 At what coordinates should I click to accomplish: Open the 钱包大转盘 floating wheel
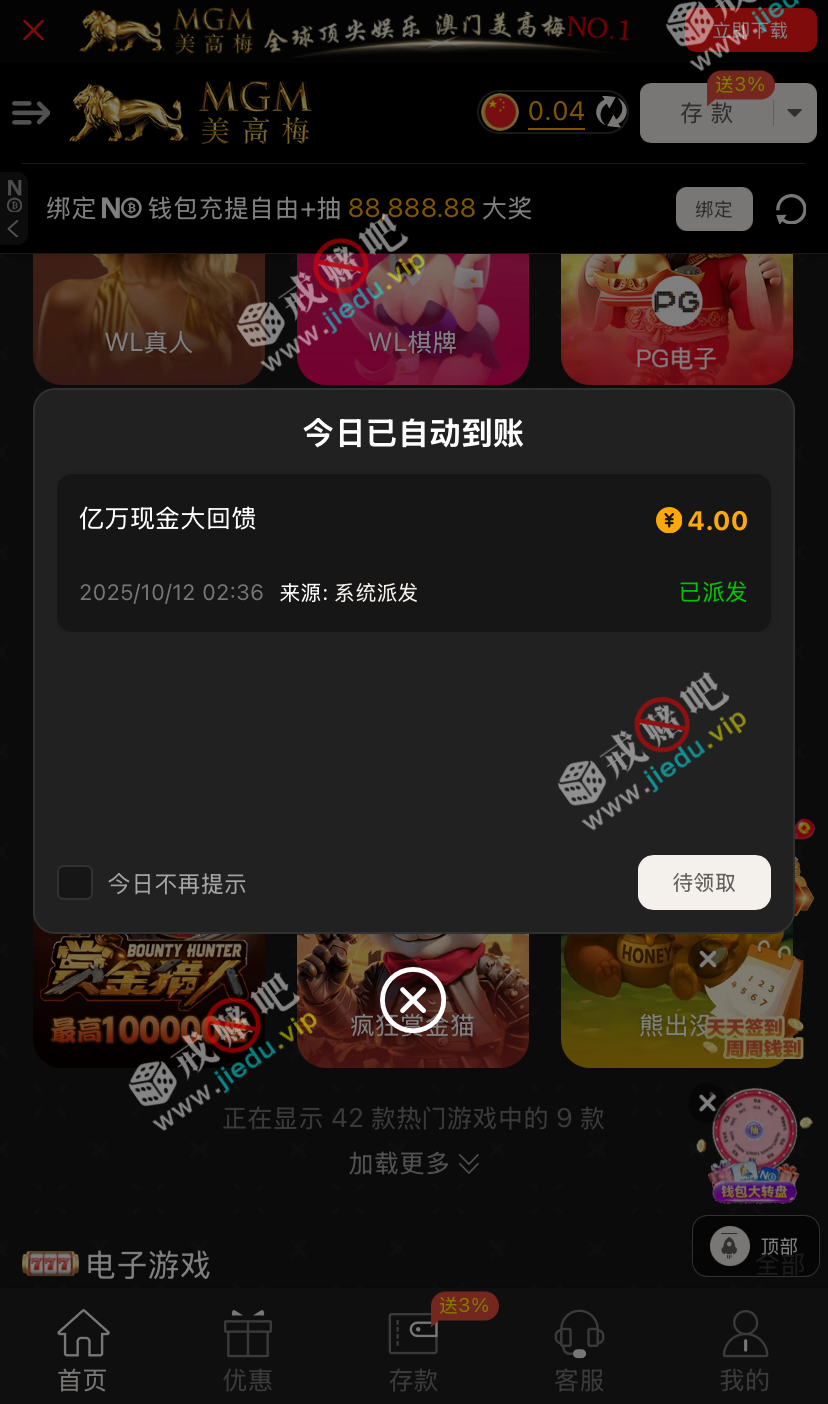(x=756, y=1150)
